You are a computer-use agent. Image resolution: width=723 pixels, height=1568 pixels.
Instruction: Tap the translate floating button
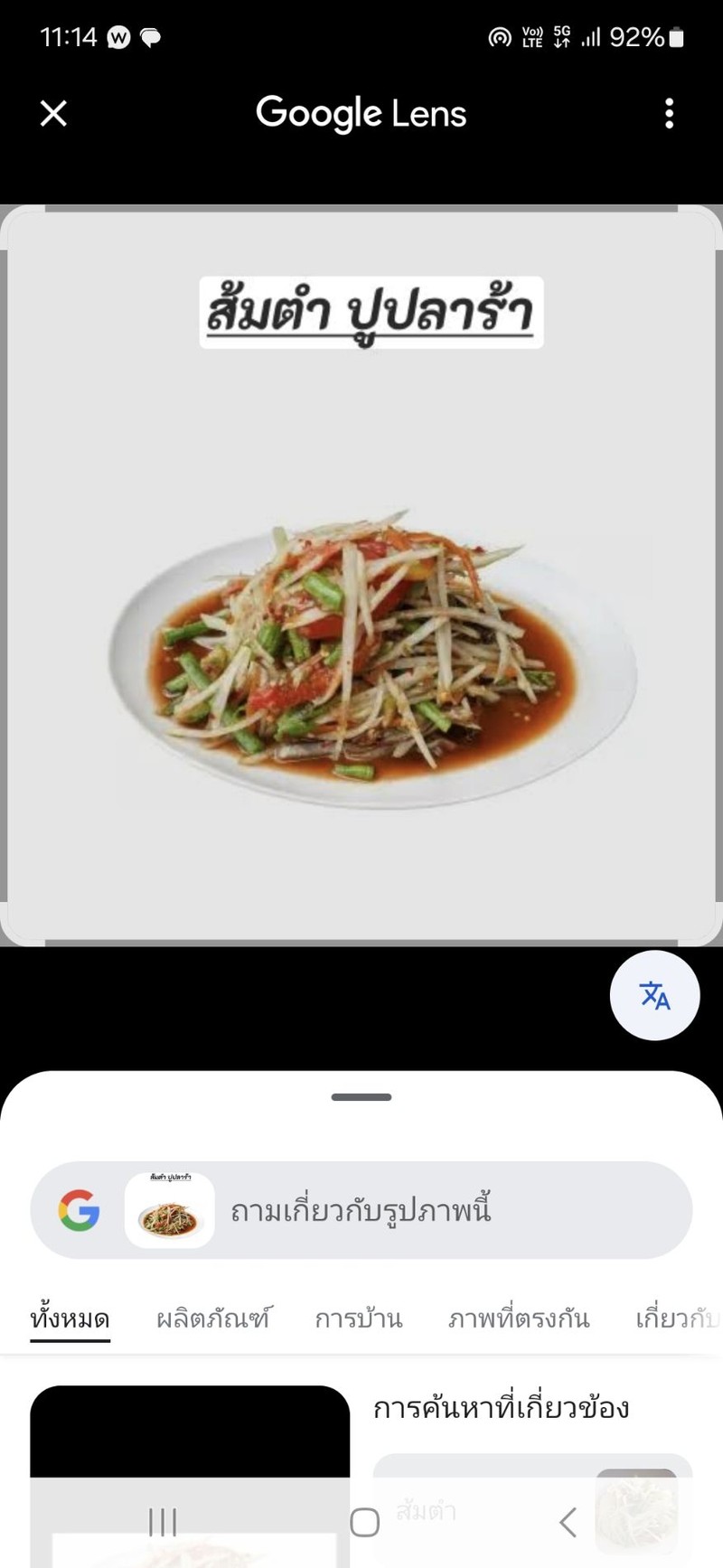654,995
